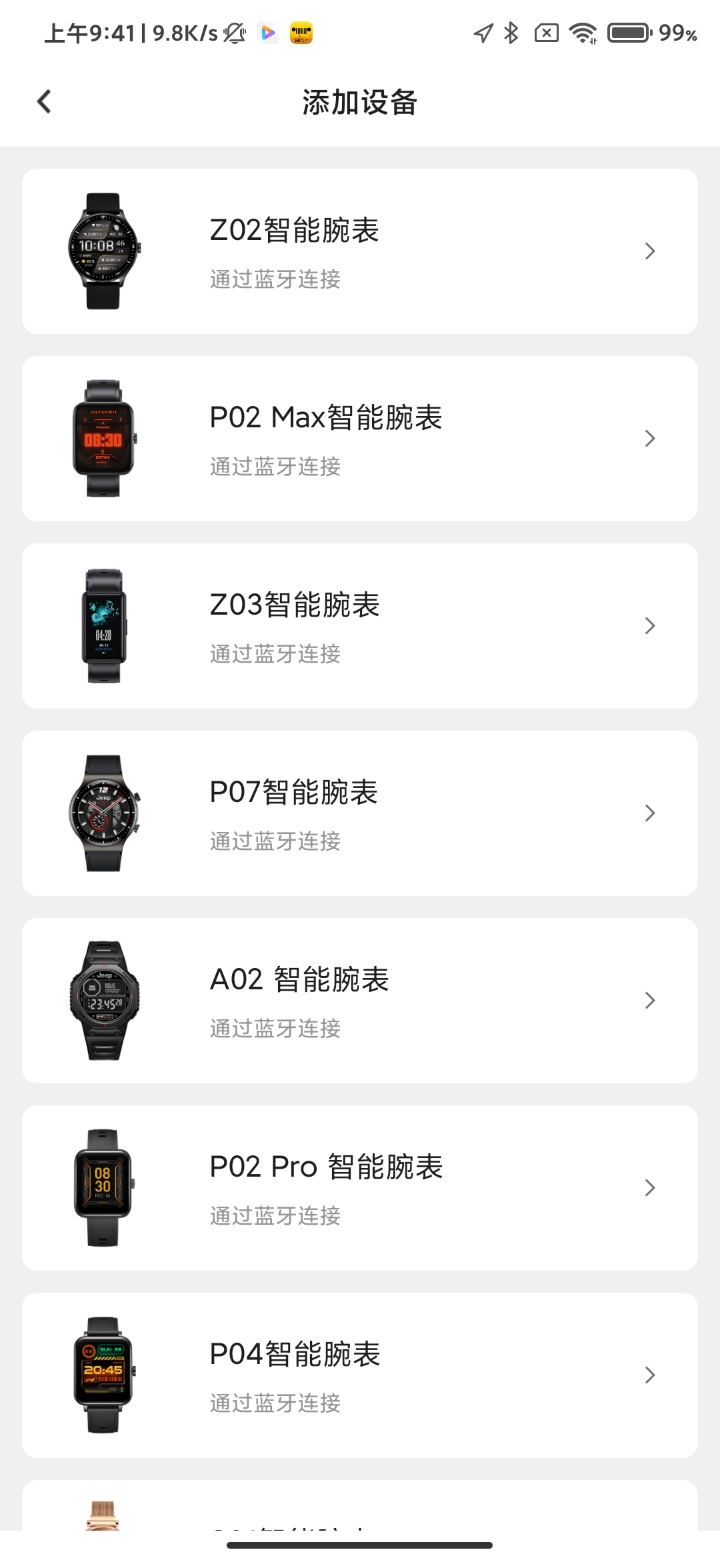Add the A02 智能腕表 watch
This screenshot has height=1560, width=720.
tap(359, 1000)
